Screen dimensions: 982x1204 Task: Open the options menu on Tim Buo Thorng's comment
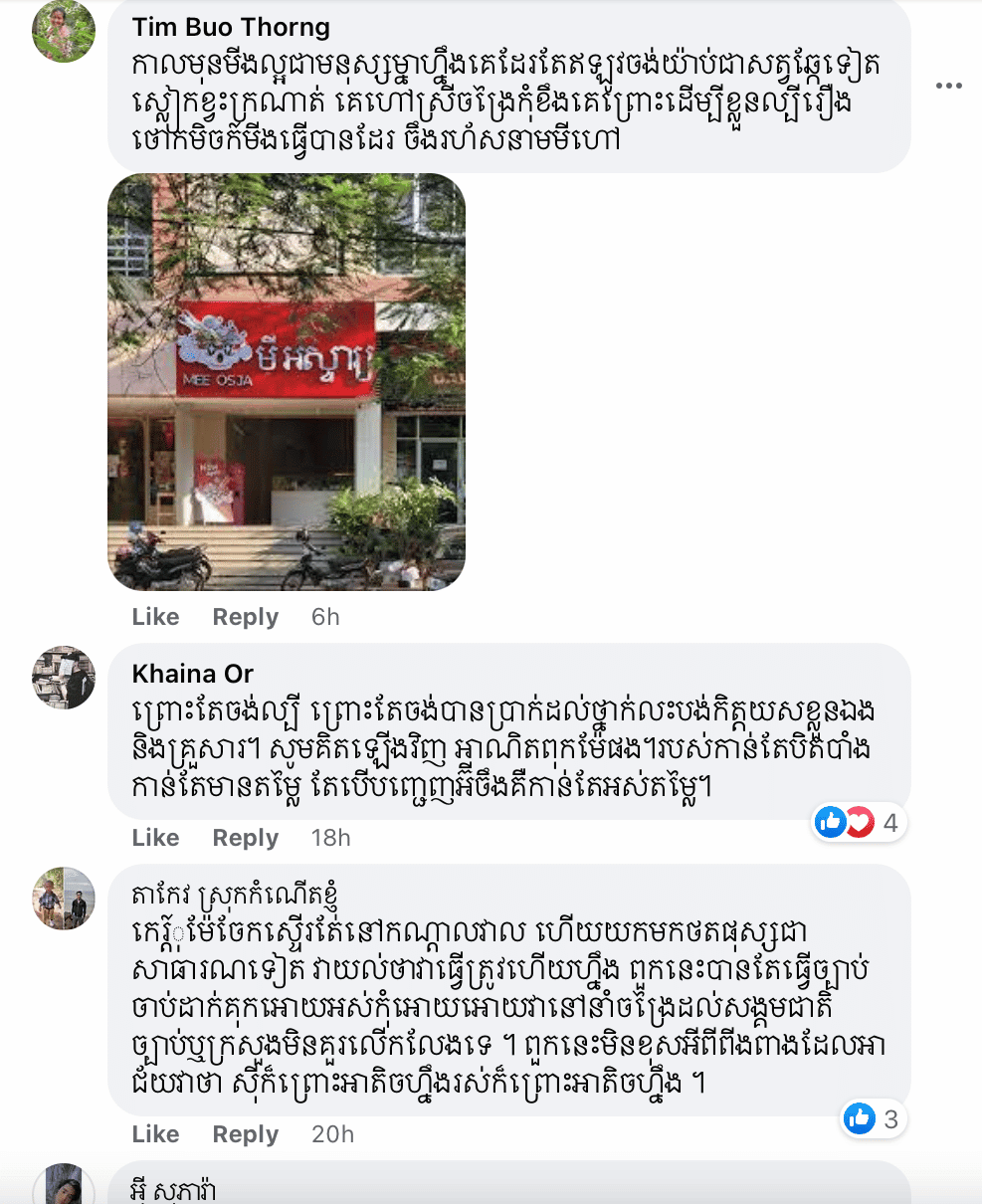[x=950, y=86]
